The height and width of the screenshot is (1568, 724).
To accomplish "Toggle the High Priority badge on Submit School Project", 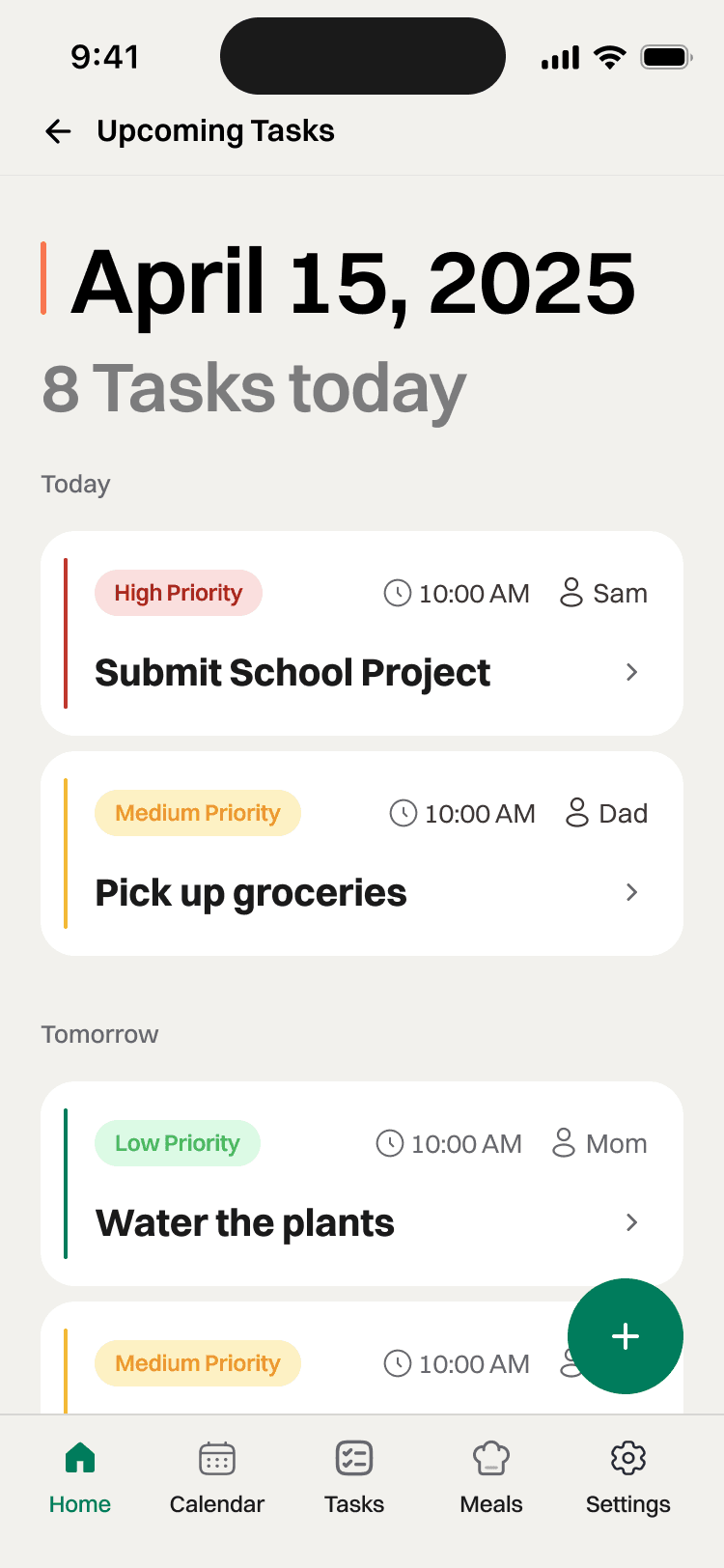I will click(x=178, y=593).
